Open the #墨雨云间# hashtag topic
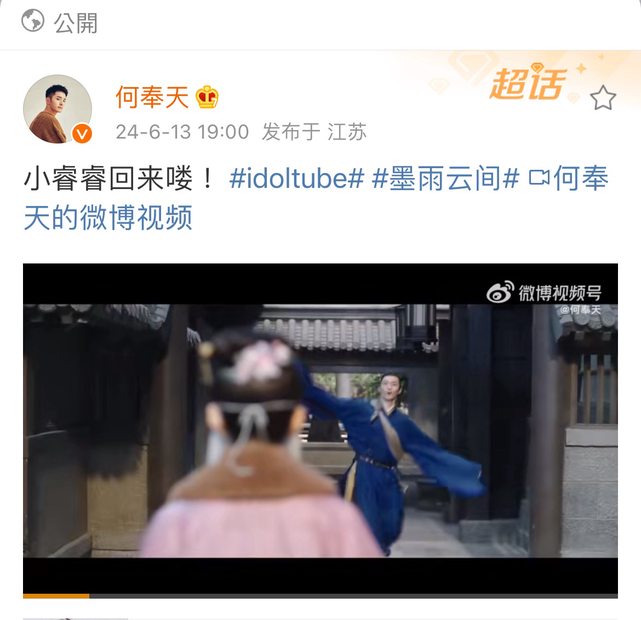The width and height of the screenshot is (641, 620). click(445, 180)
